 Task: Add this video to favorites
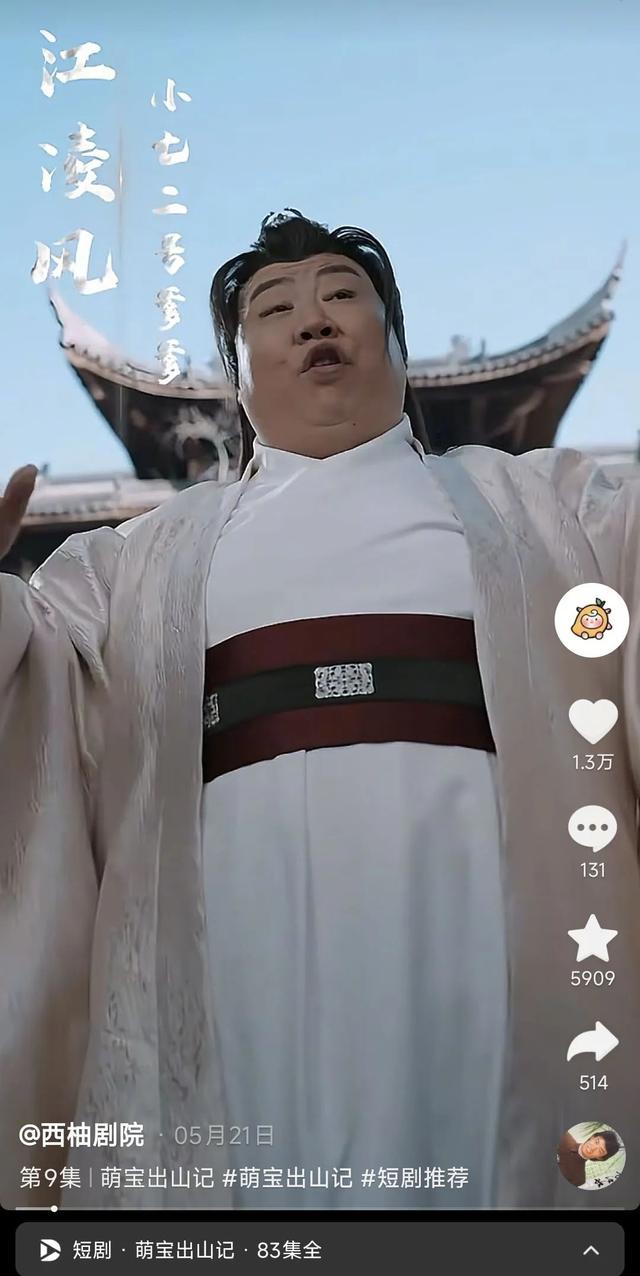coord(592,939)
